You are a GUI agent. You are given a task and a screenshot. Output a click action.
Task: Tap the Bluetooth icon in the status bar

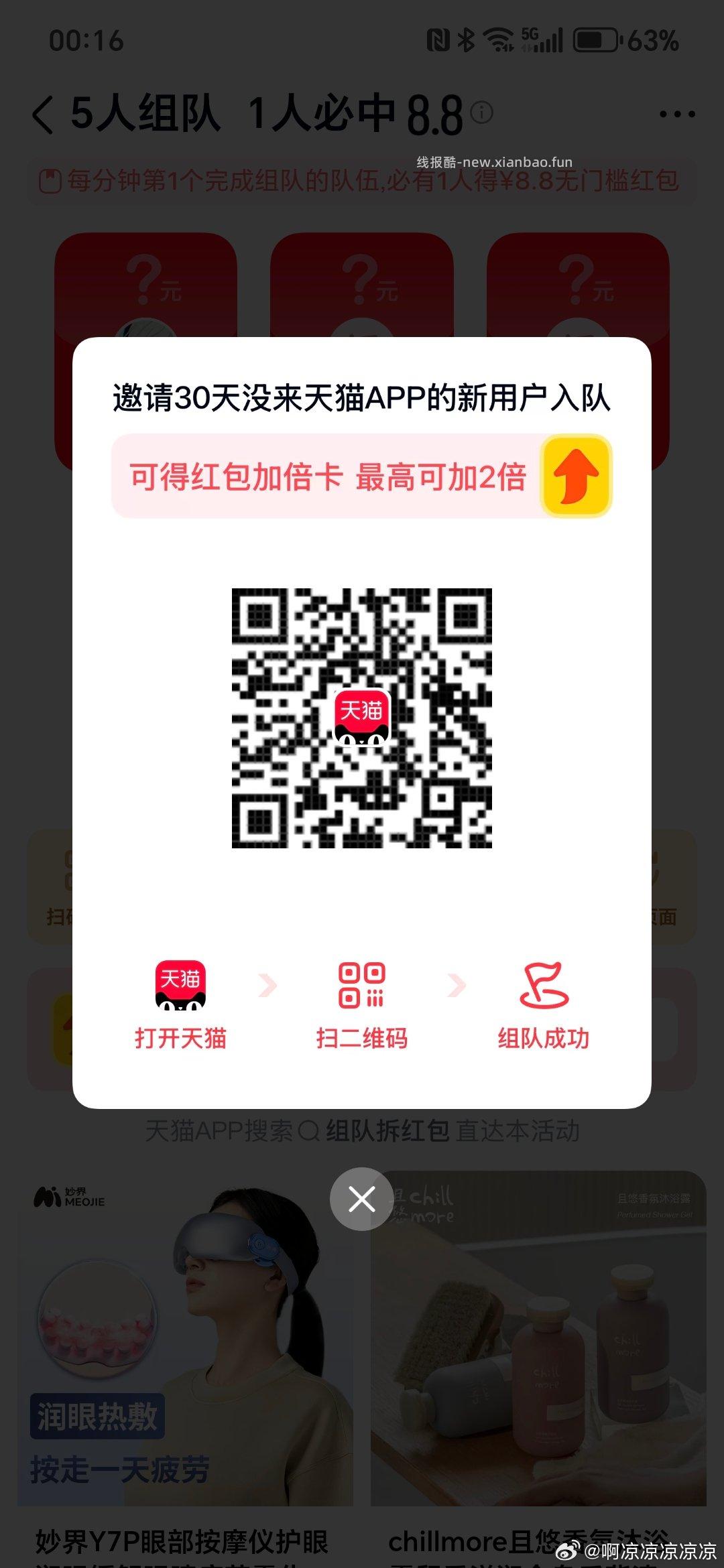tap(465, 40)
